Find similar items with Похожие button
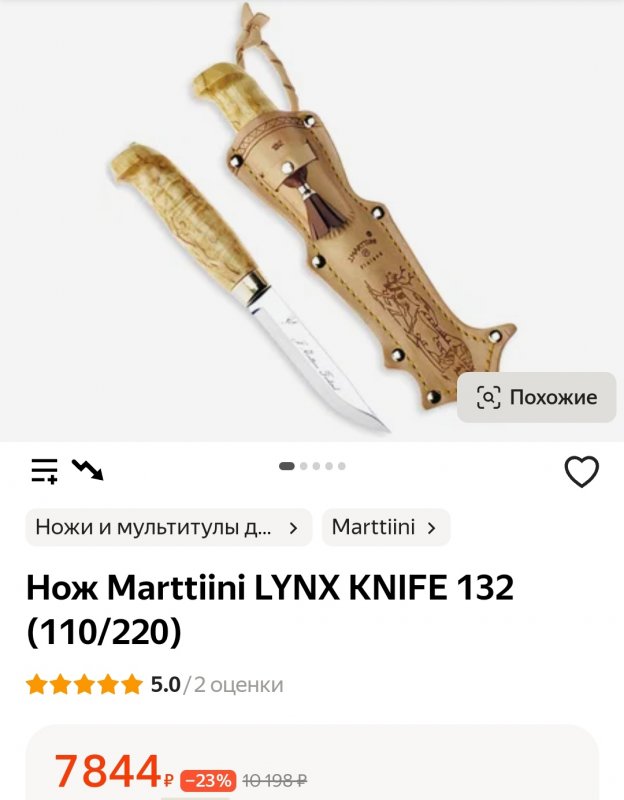 pos(536,397)
